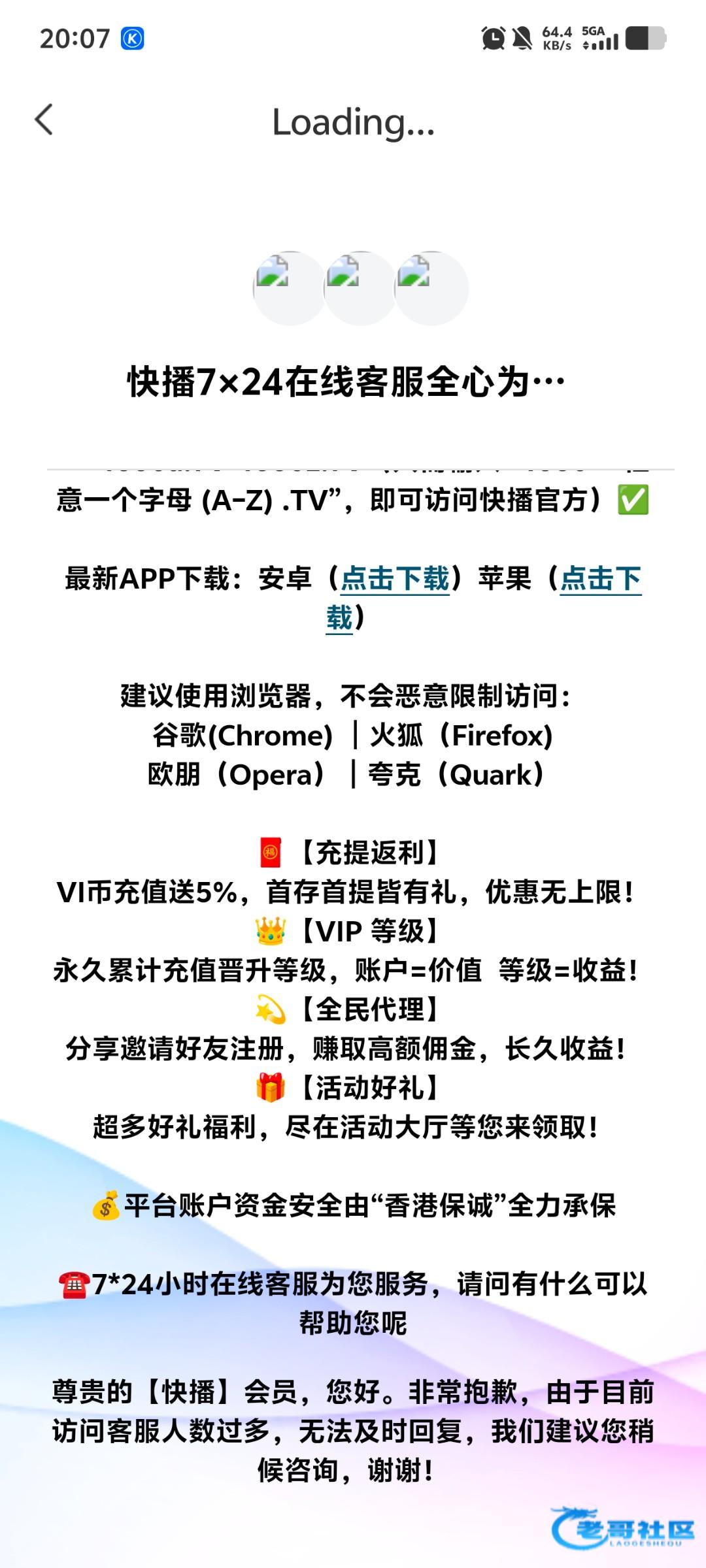Go back from the Loading page

[44, 120]
